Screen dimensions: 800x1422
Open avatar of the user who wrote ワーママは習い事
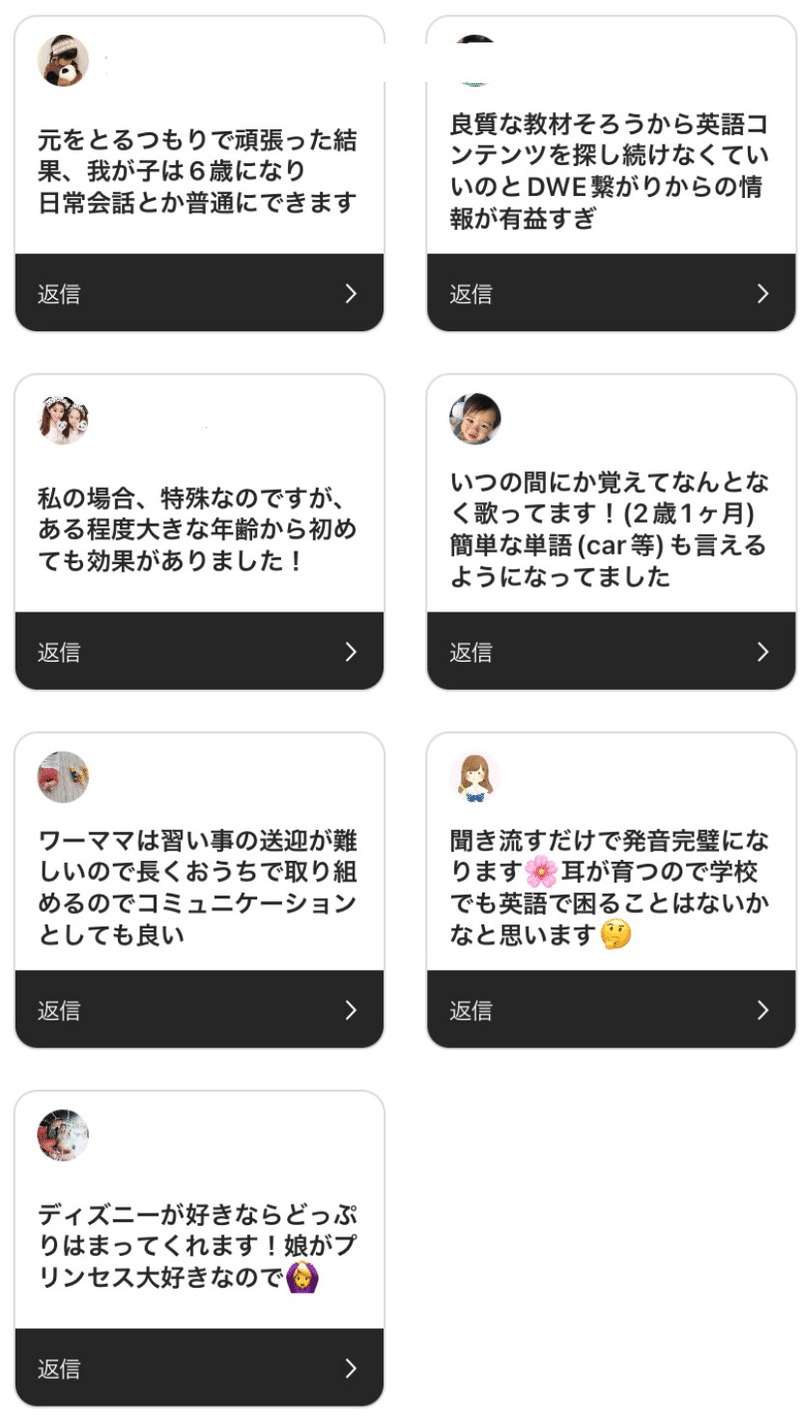63,777
